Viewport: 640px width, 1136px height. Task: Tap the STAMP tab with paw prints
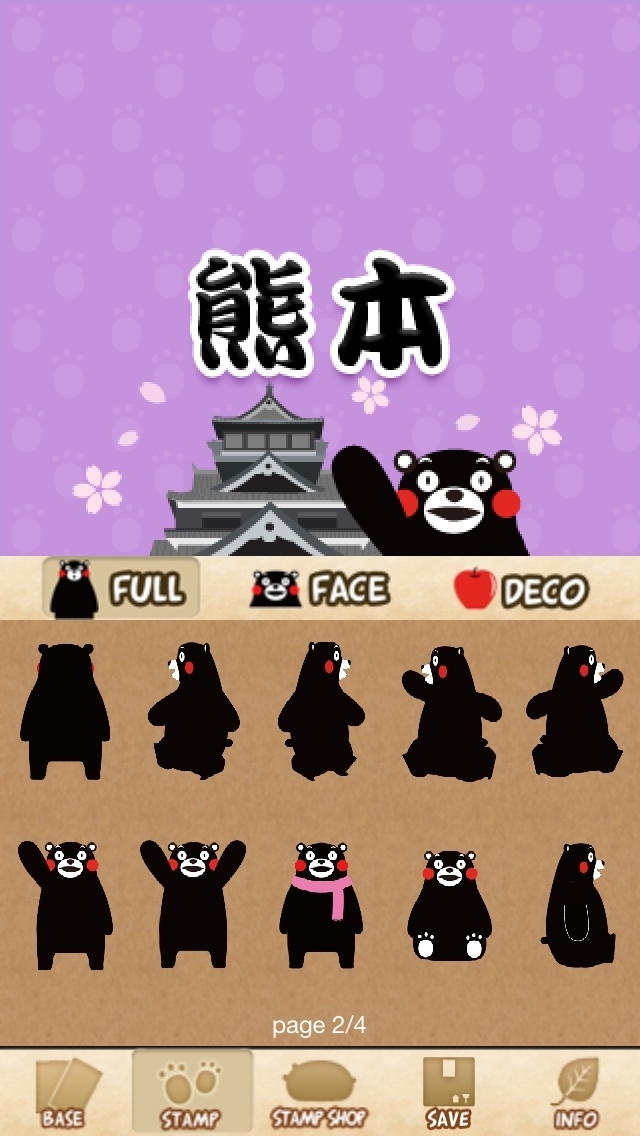(192, 1092)
